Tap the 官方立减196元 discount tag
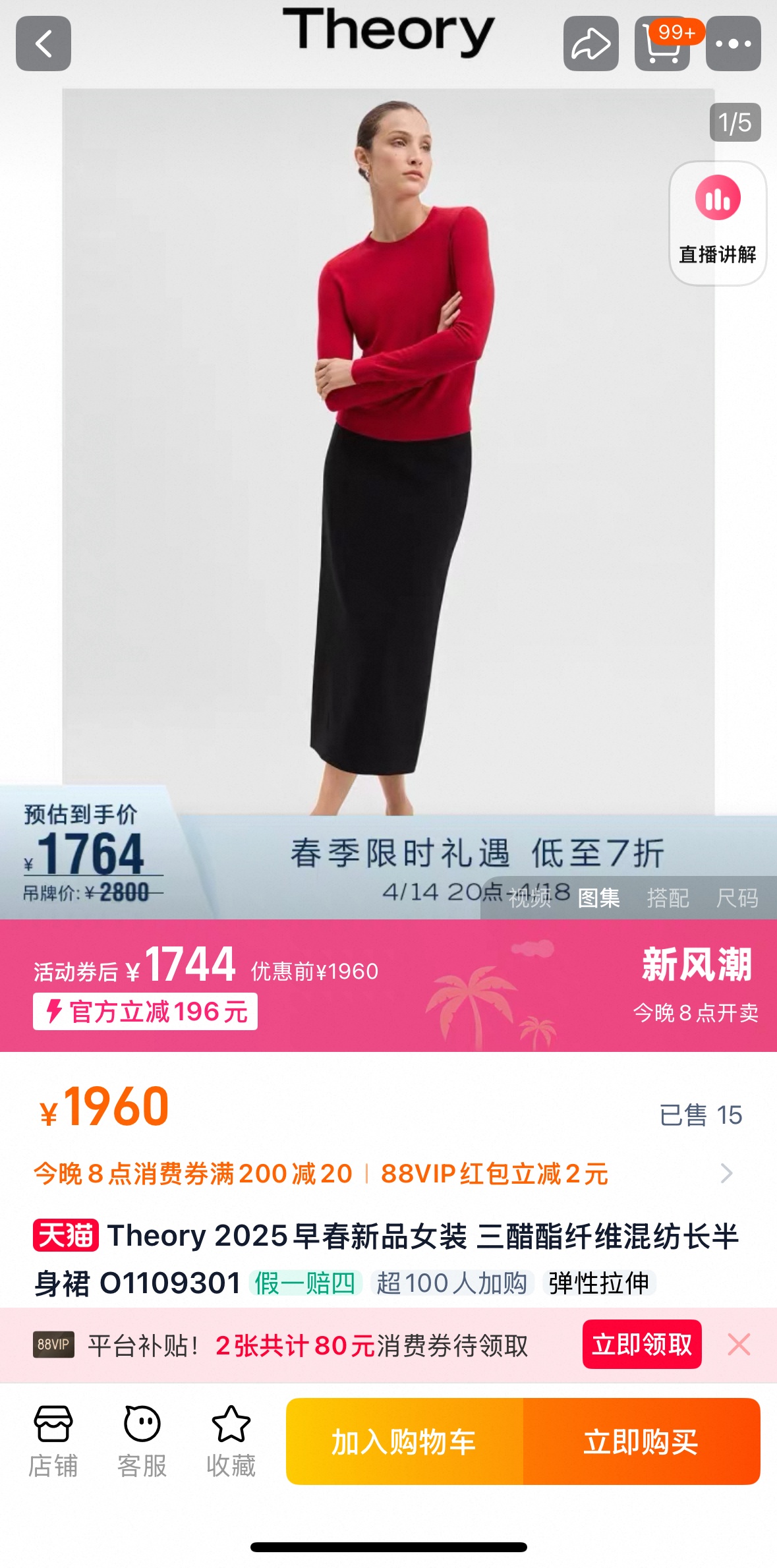Image resolution: width=777 pixels, height=1568 pixels. pos(146,1012)
